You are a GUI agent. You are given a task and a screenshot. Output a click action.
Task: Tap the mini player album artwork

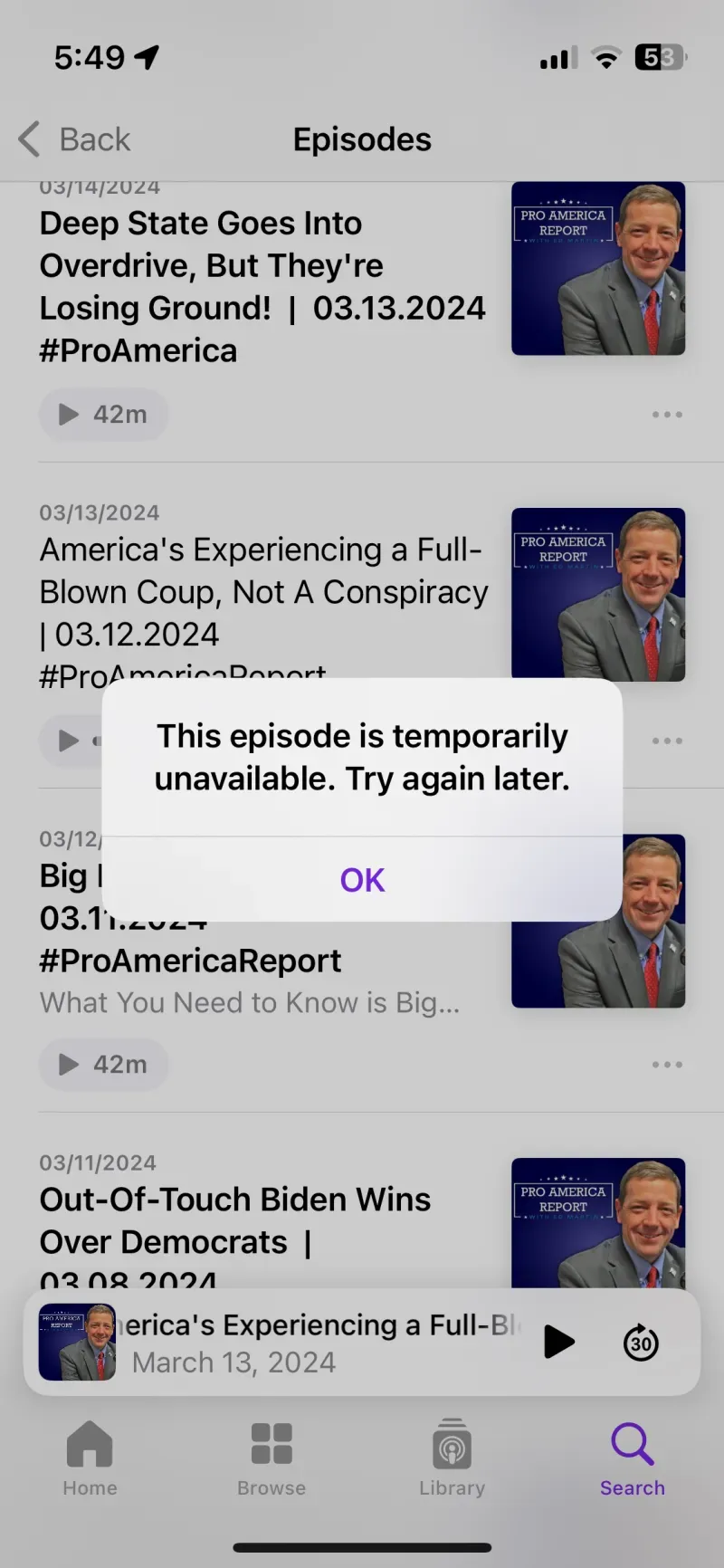pyautogui.click(x=78, y=1343)
